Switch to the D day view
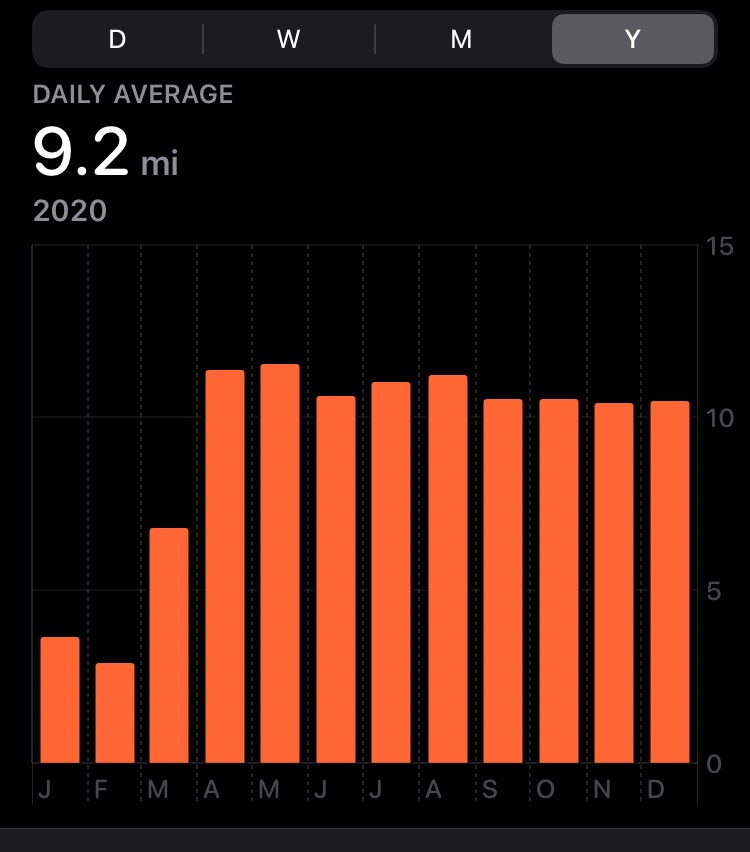Viewport: 750px width, 852px height. [117, 39]
